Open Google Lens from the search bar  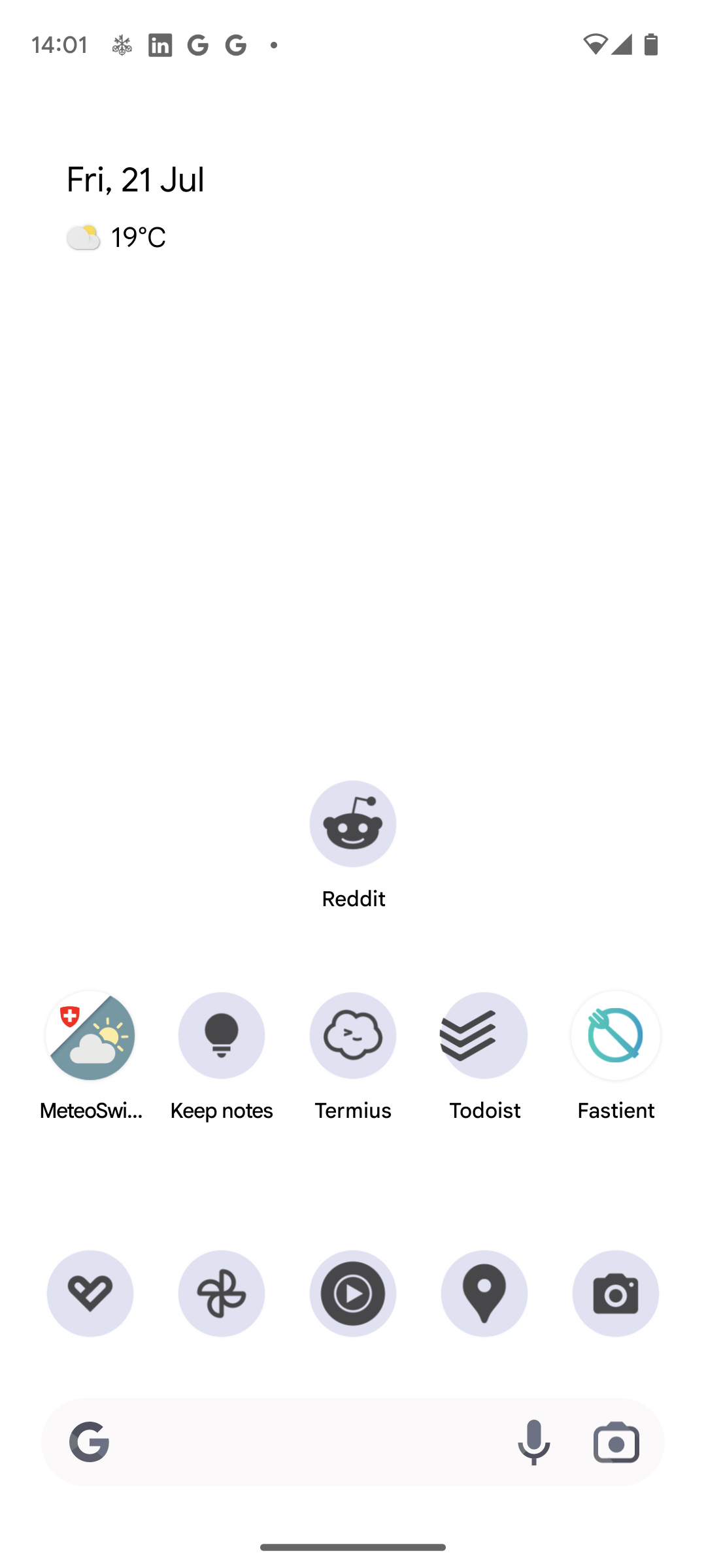click(616, 1443)
